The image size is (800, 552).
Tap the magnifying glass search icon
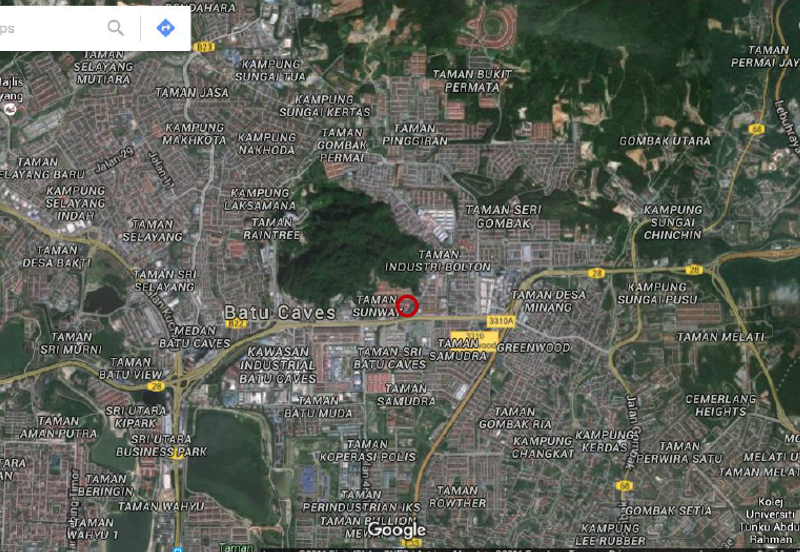click(116, 28)
